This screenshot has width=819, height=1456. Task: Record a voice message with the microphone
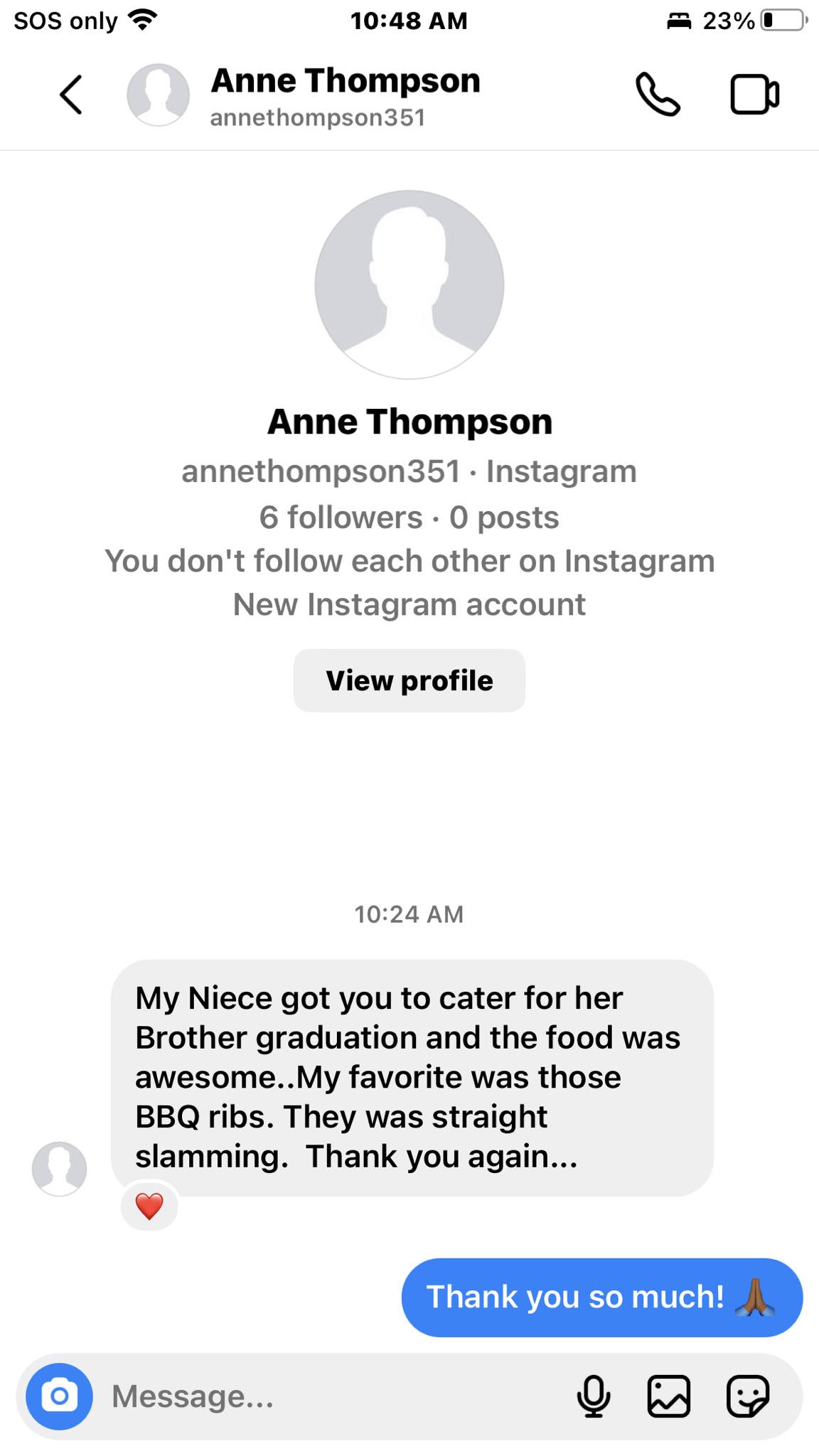point(593,1396)
